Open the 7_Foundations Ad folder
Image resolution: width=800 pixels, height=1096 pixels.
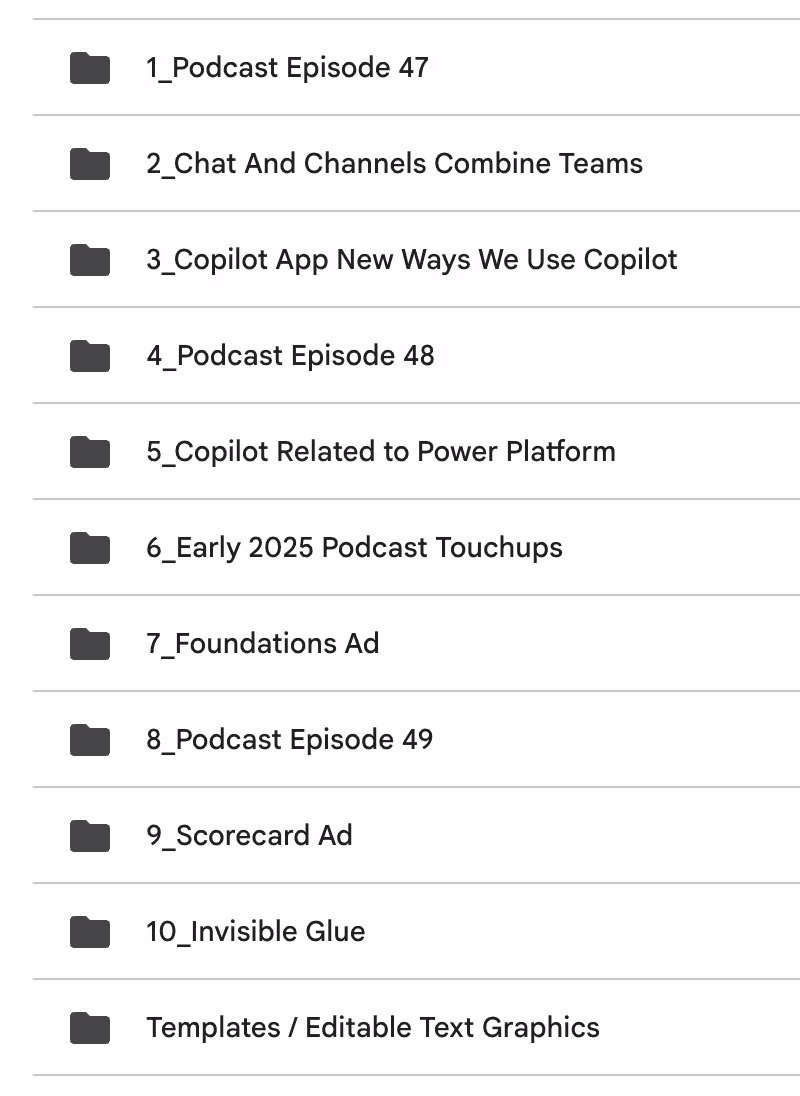tap(263, 643)
